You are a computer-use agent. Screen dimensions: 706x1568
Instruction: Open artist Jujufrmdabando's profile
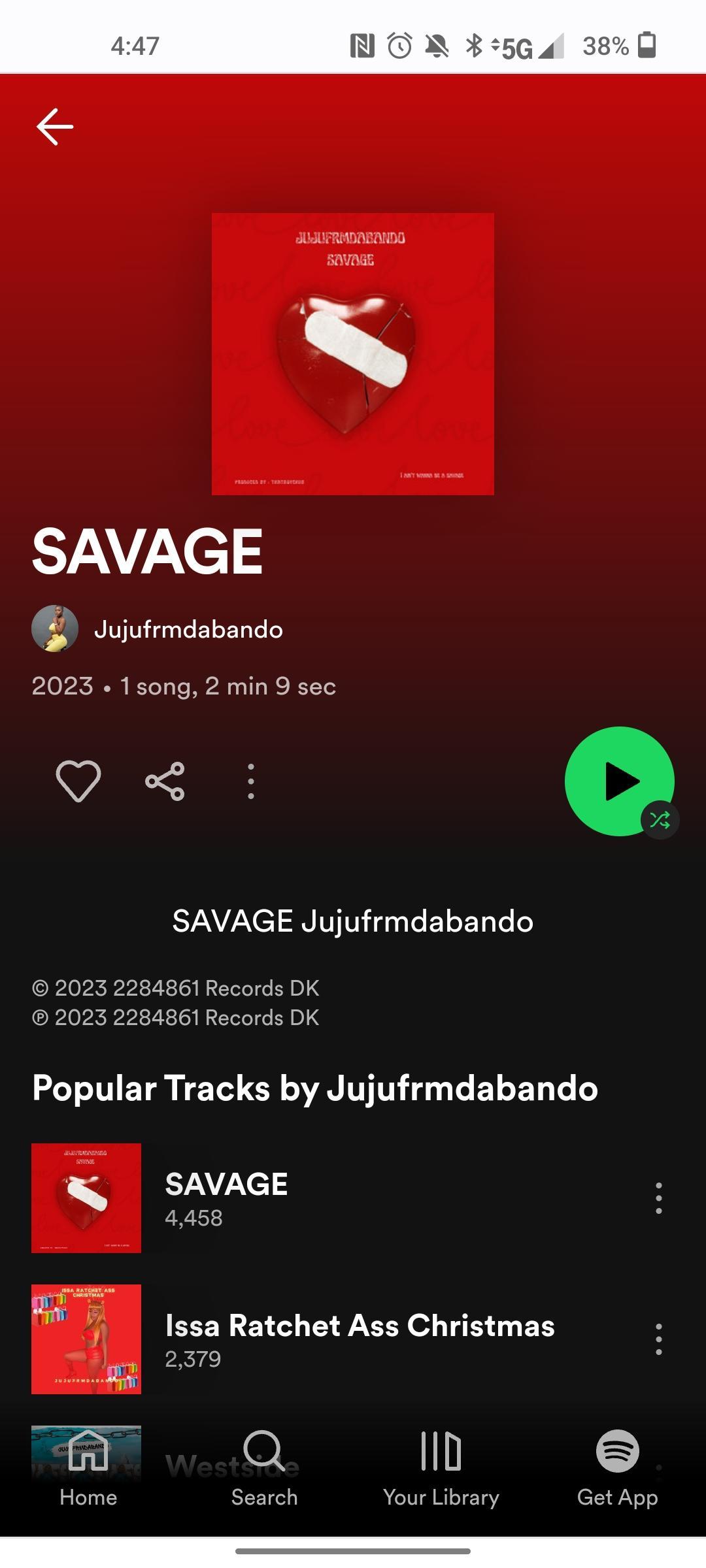[x=188, y=629]
